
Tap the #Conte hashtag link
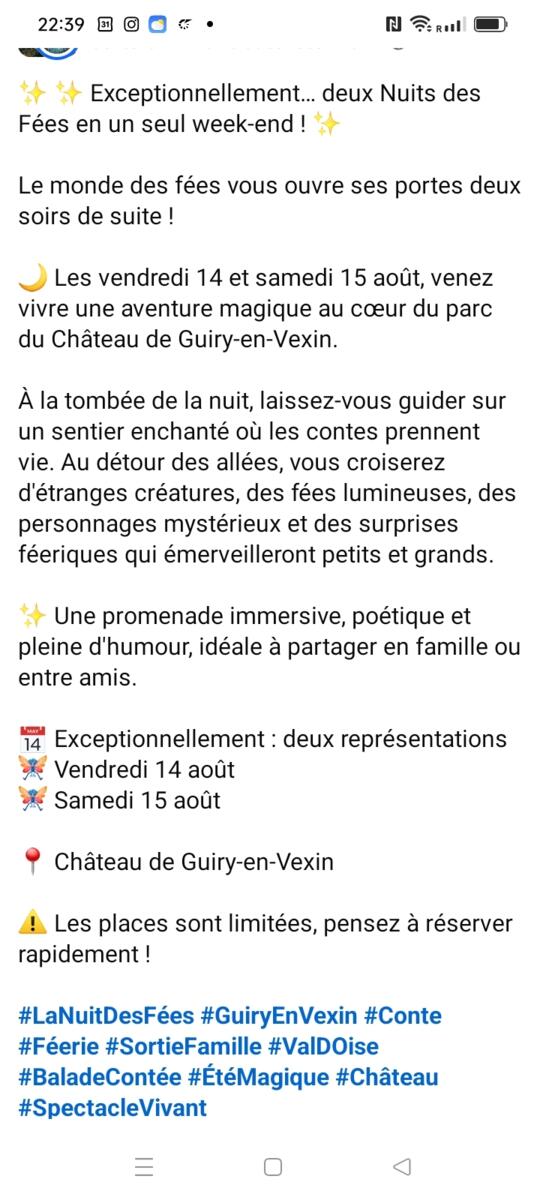(402, 1016)
